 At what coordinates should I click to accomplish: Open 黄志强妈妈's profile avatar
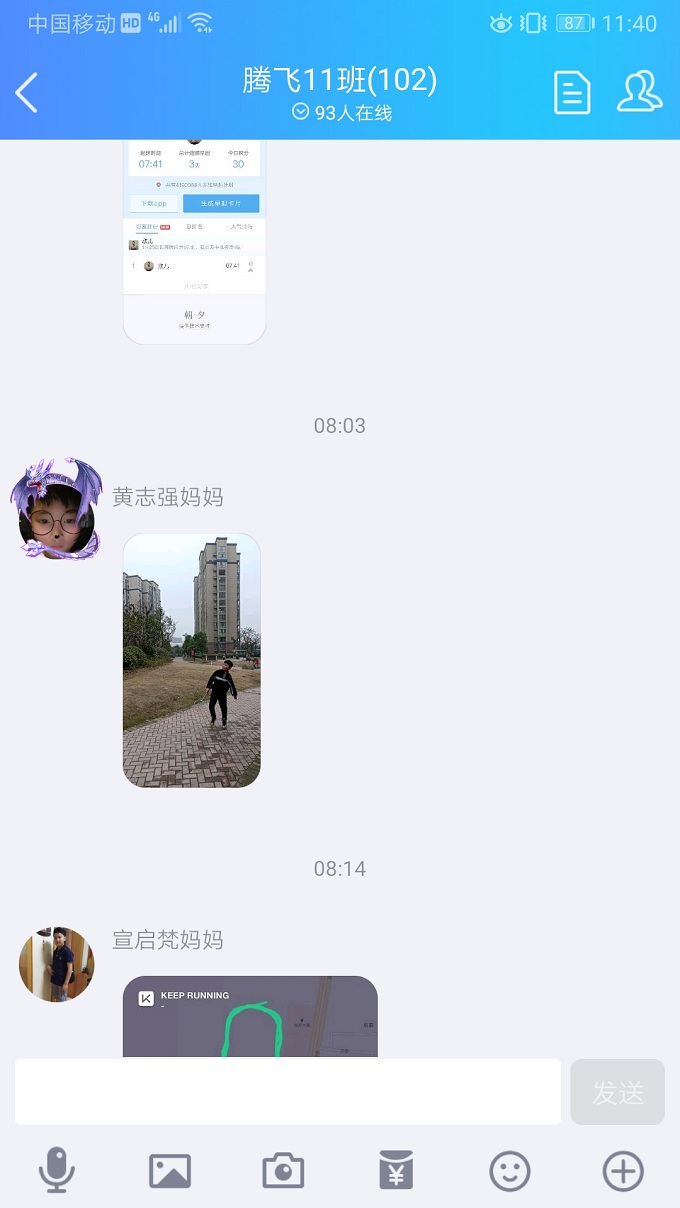(x=57, y=509)
